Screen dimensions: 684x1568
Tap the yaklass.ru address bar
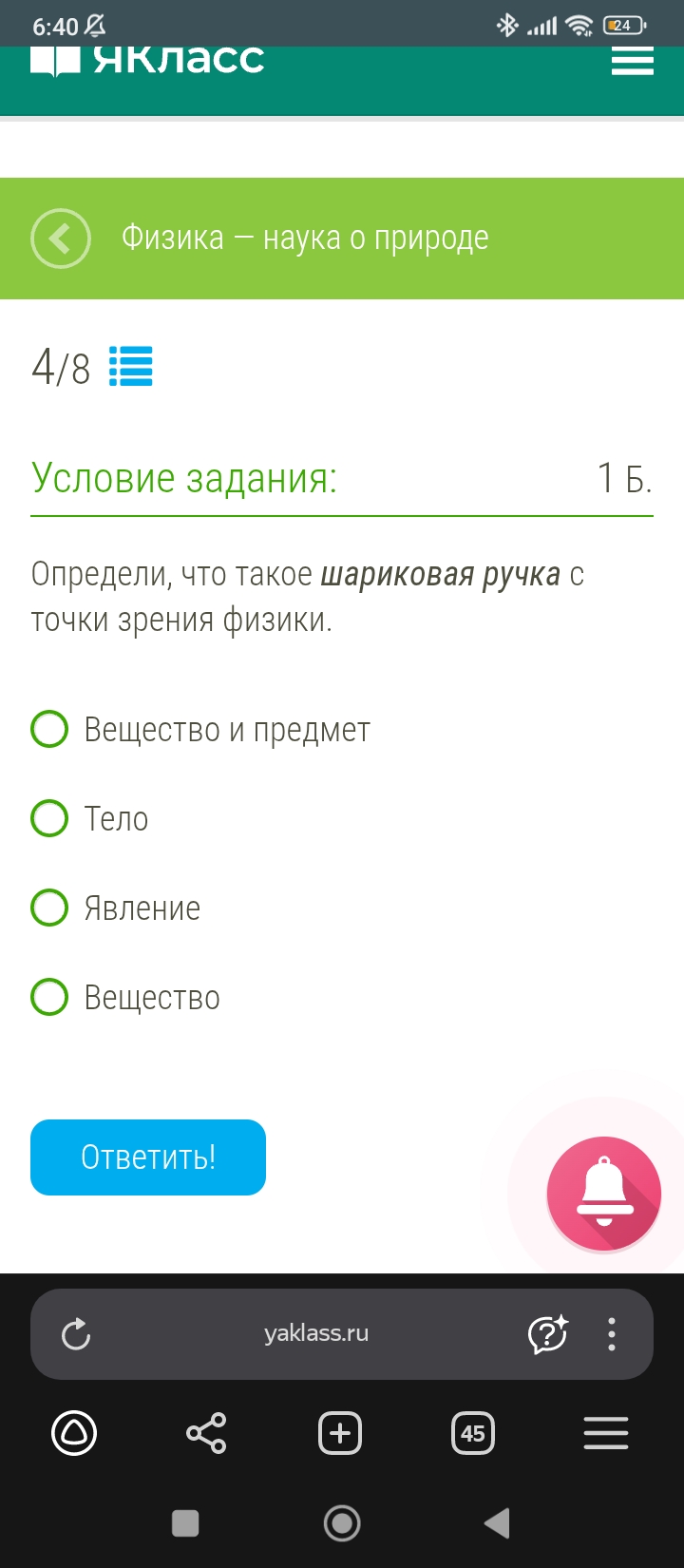click(316, 1334)
